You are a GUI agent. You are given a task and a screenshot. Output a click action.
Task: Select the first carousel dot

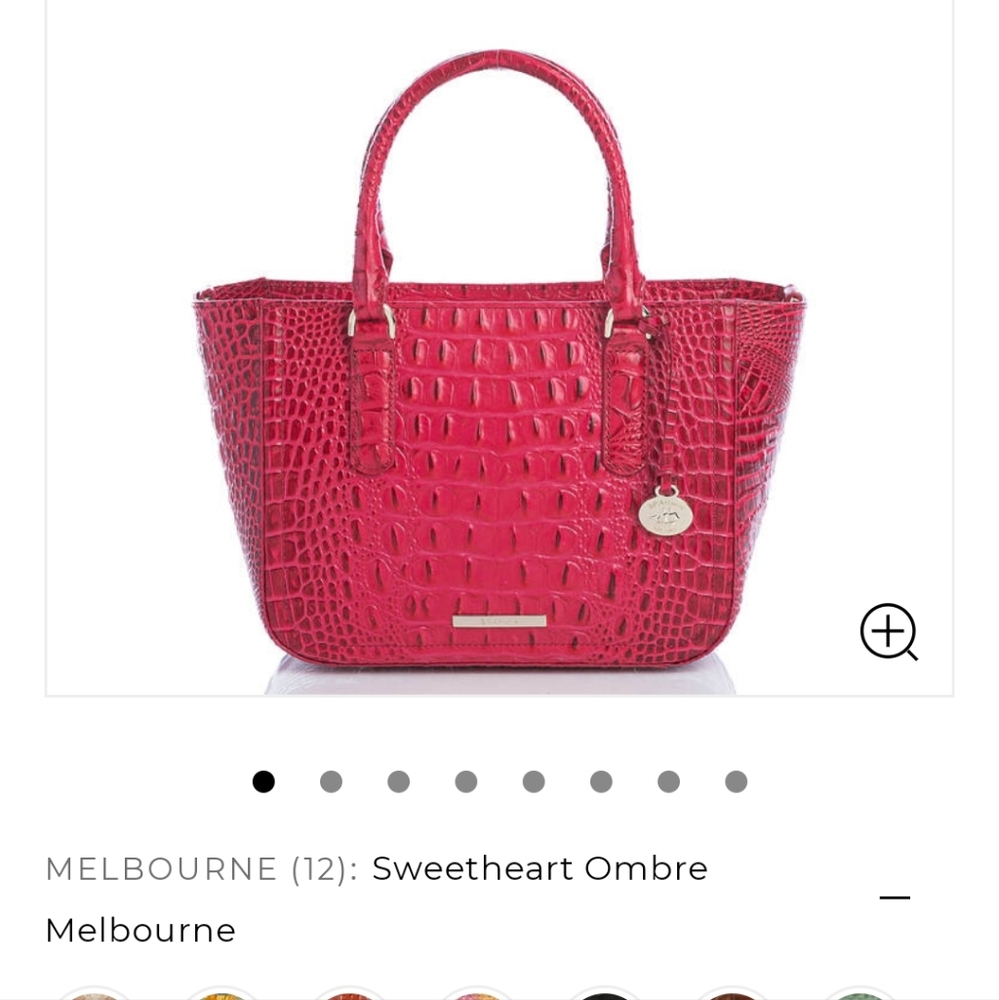pyautogui.click(x=264, y=783)
